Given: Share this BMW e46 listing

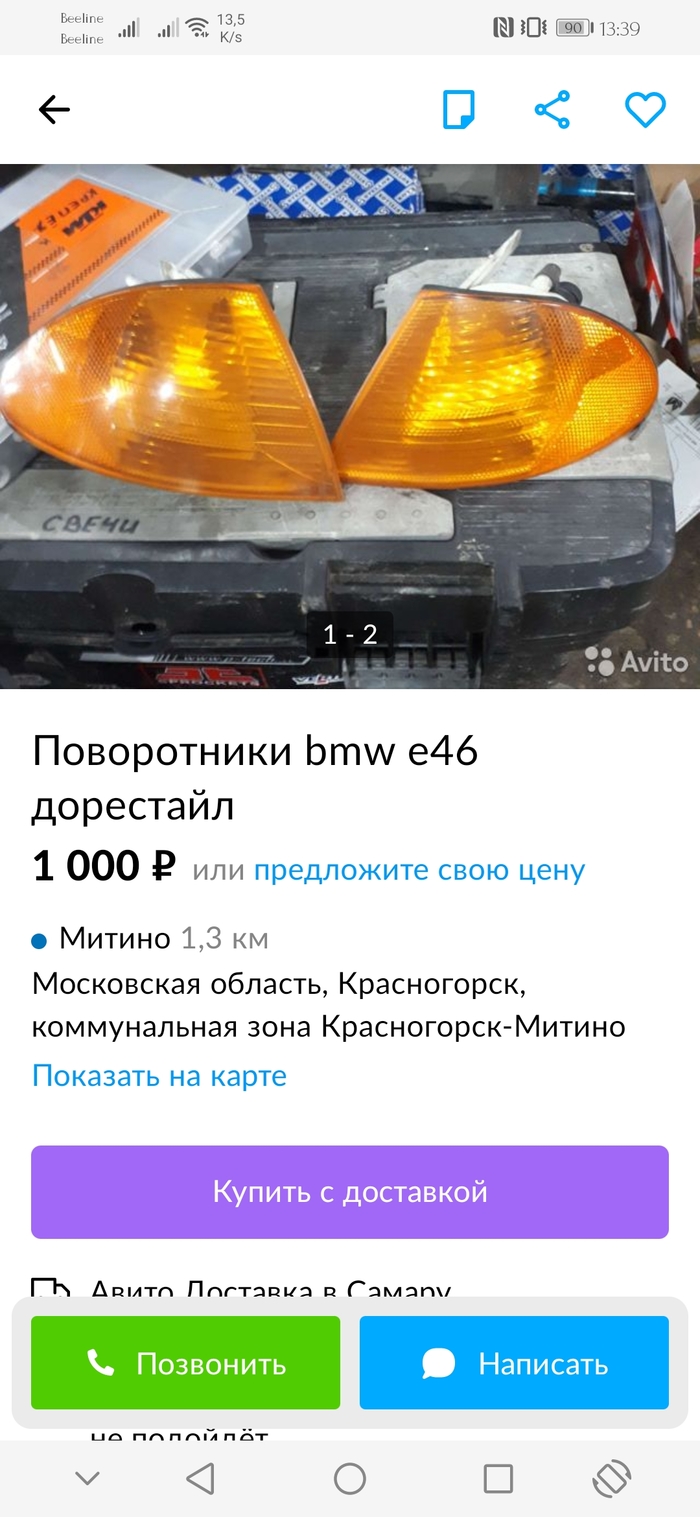Looking at the screenshot, I should click(552, 110).
